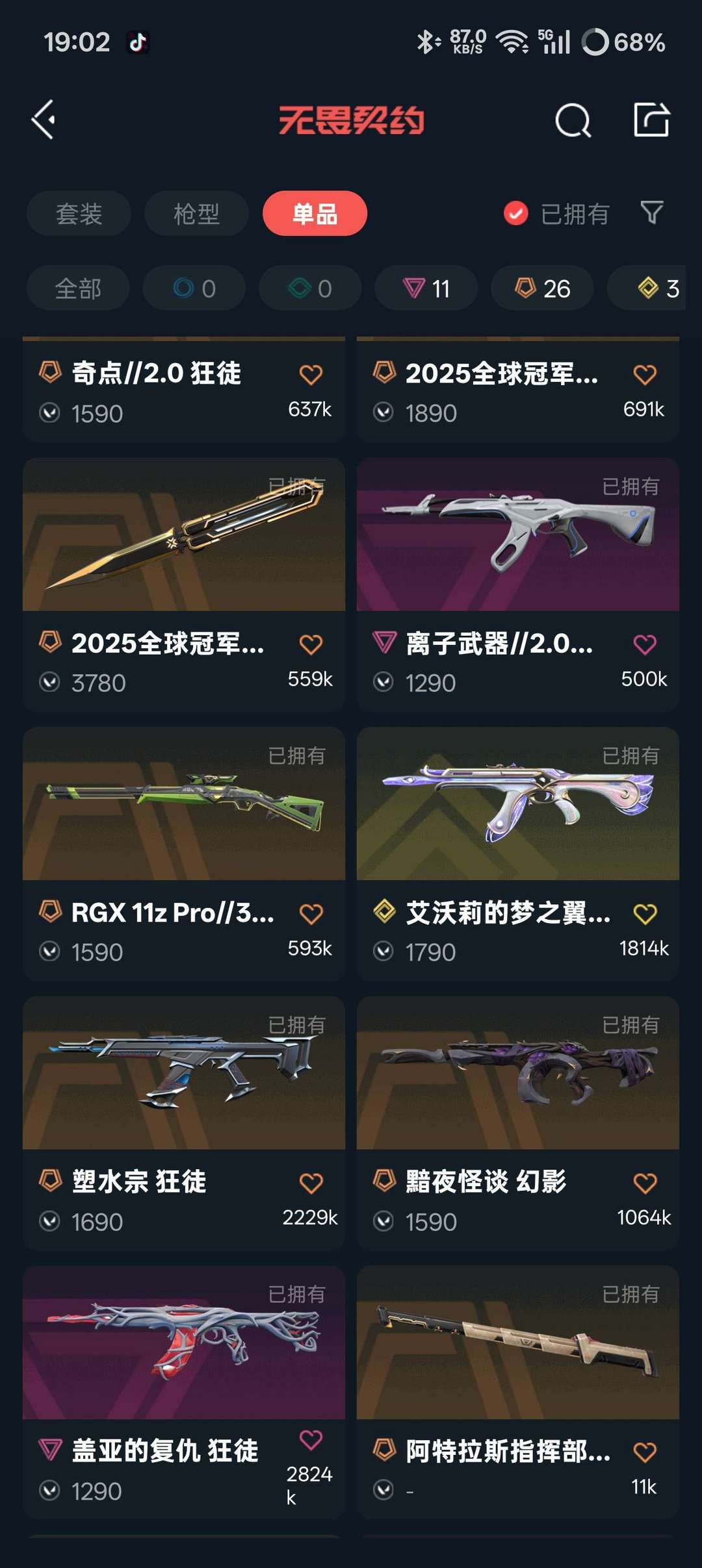
Task: Go back using the top-left arrow
Action: 44,120
